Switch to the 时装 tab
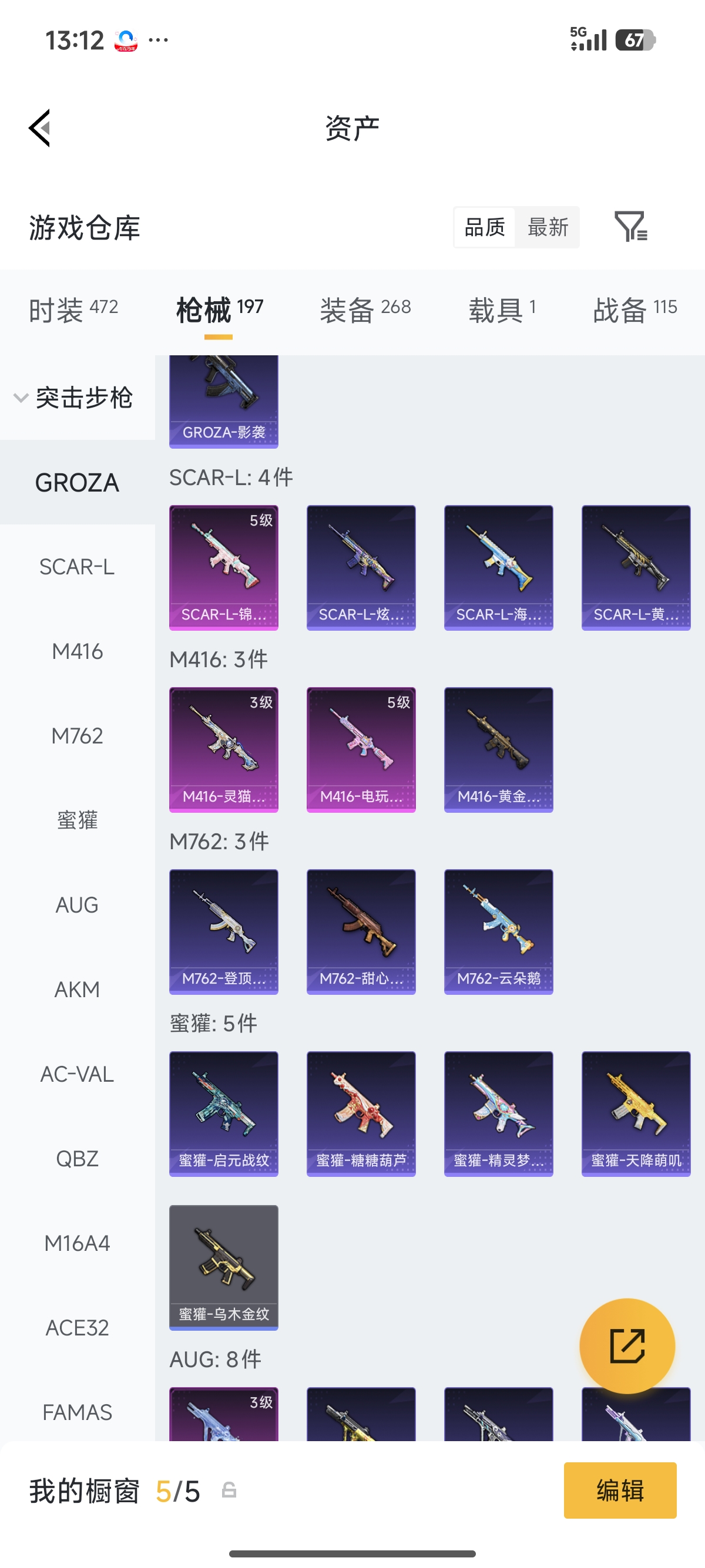Screen dimensions: 705x1568 (x=73, y=310)
